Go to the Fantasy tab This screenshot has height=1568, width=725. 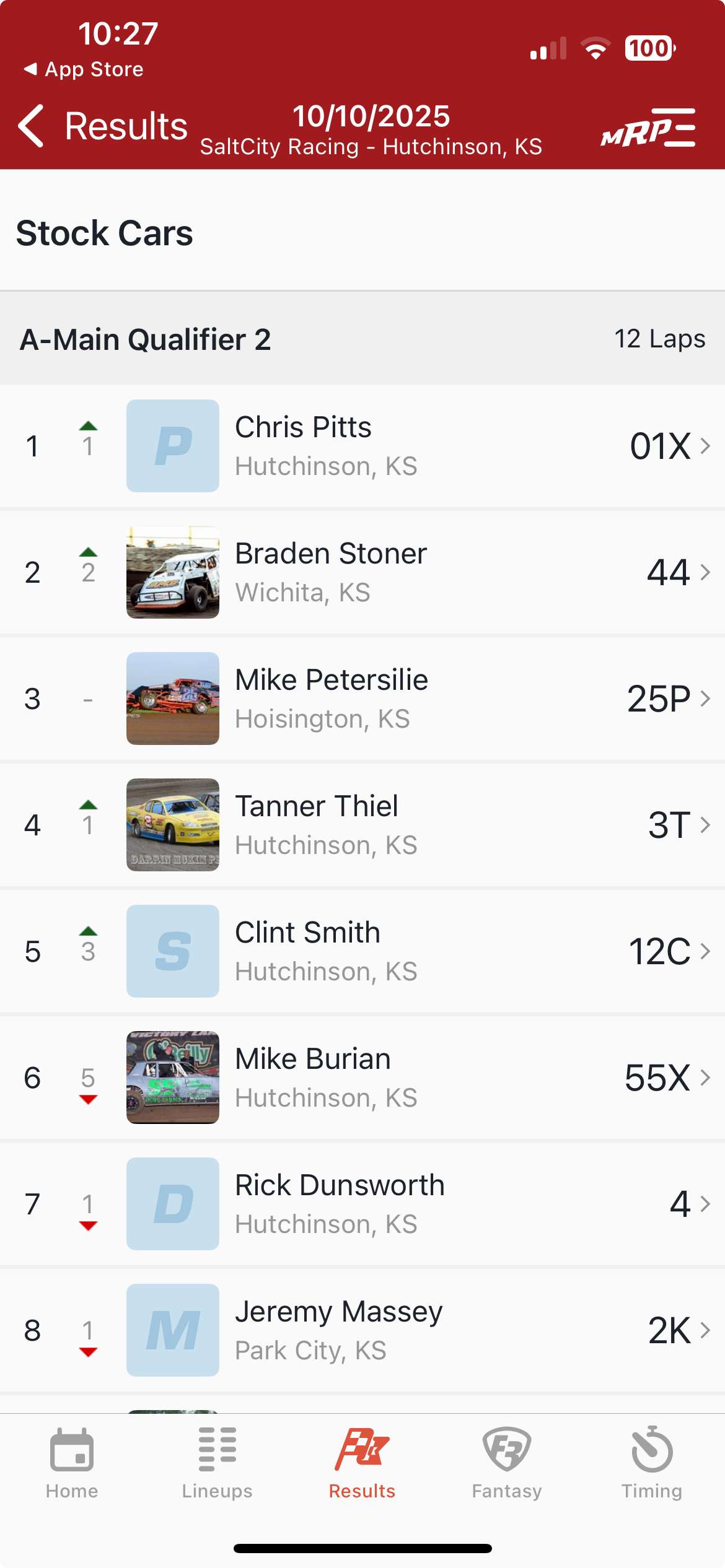507,1463
